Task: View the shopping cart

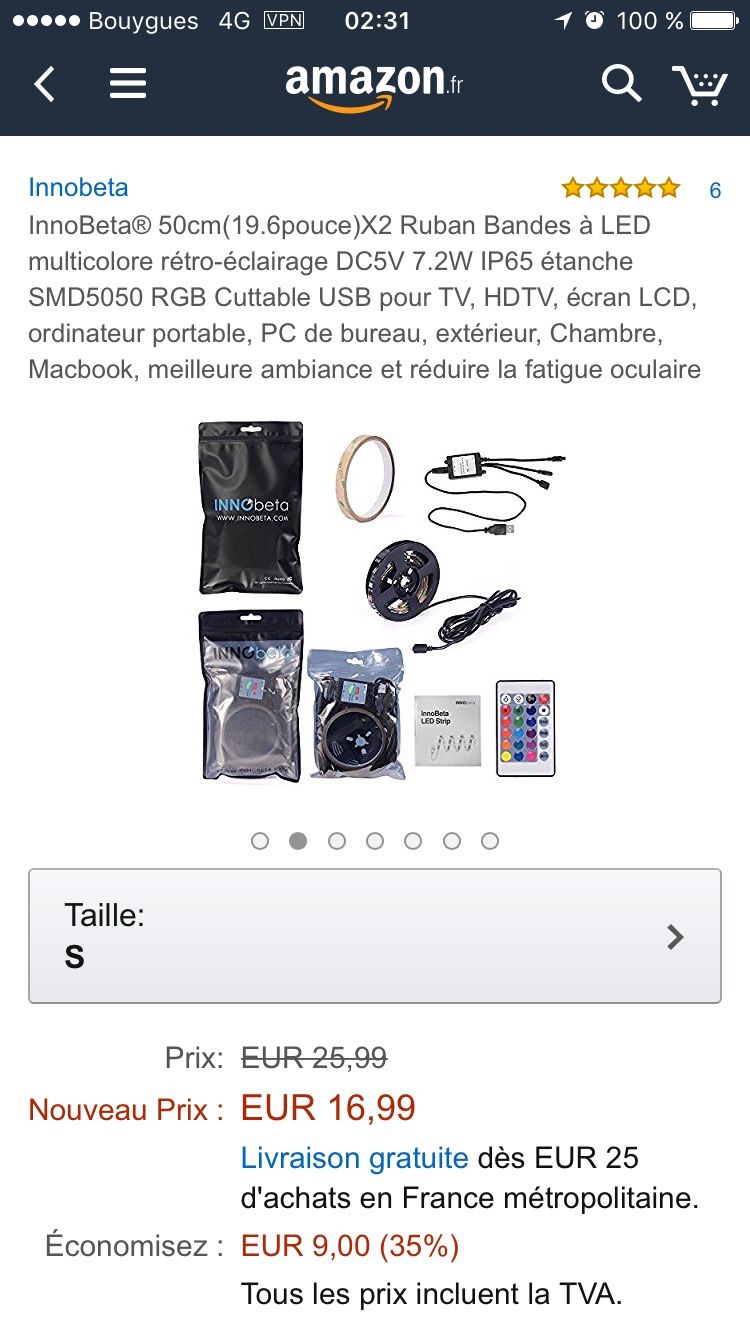Action: tap(699, 85)
